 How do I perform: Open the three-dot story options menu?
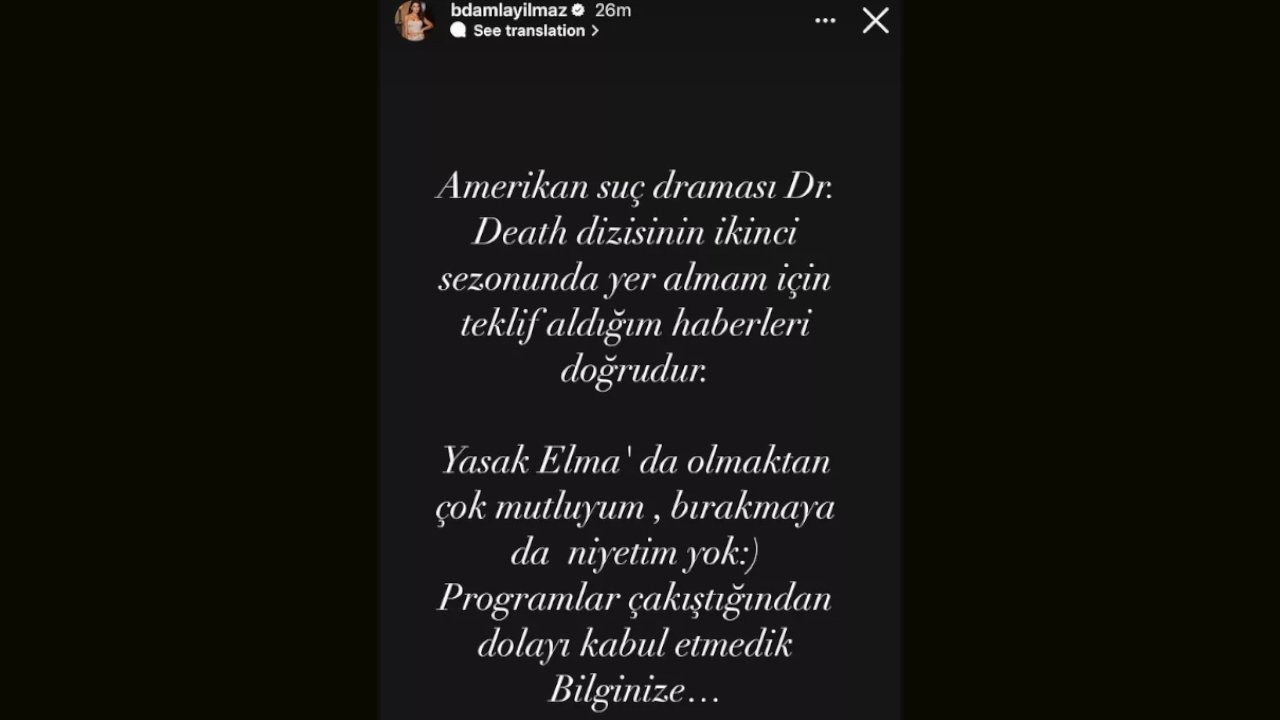(x=825, y=20)
